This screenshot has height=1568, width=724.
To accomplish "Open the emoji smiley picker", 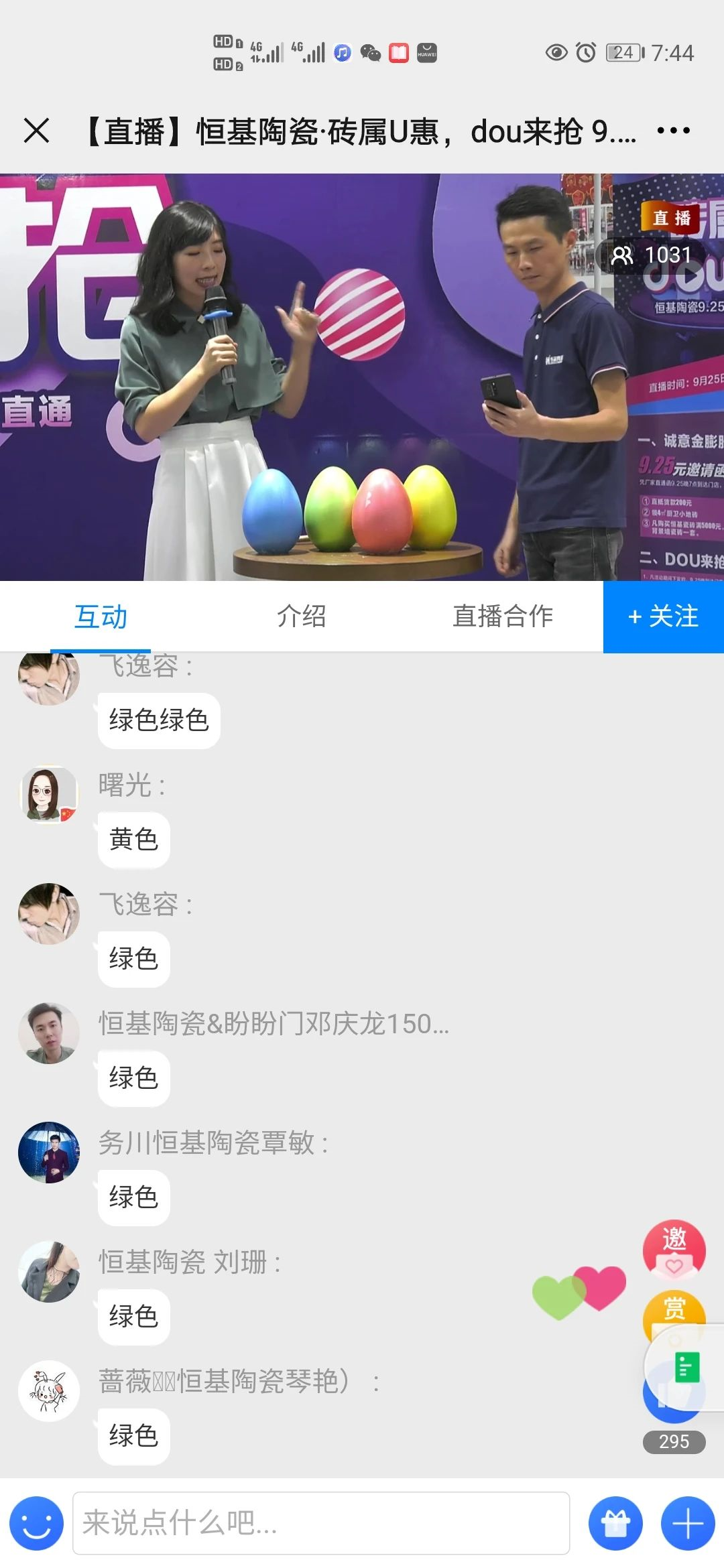I will point(36,1523).
